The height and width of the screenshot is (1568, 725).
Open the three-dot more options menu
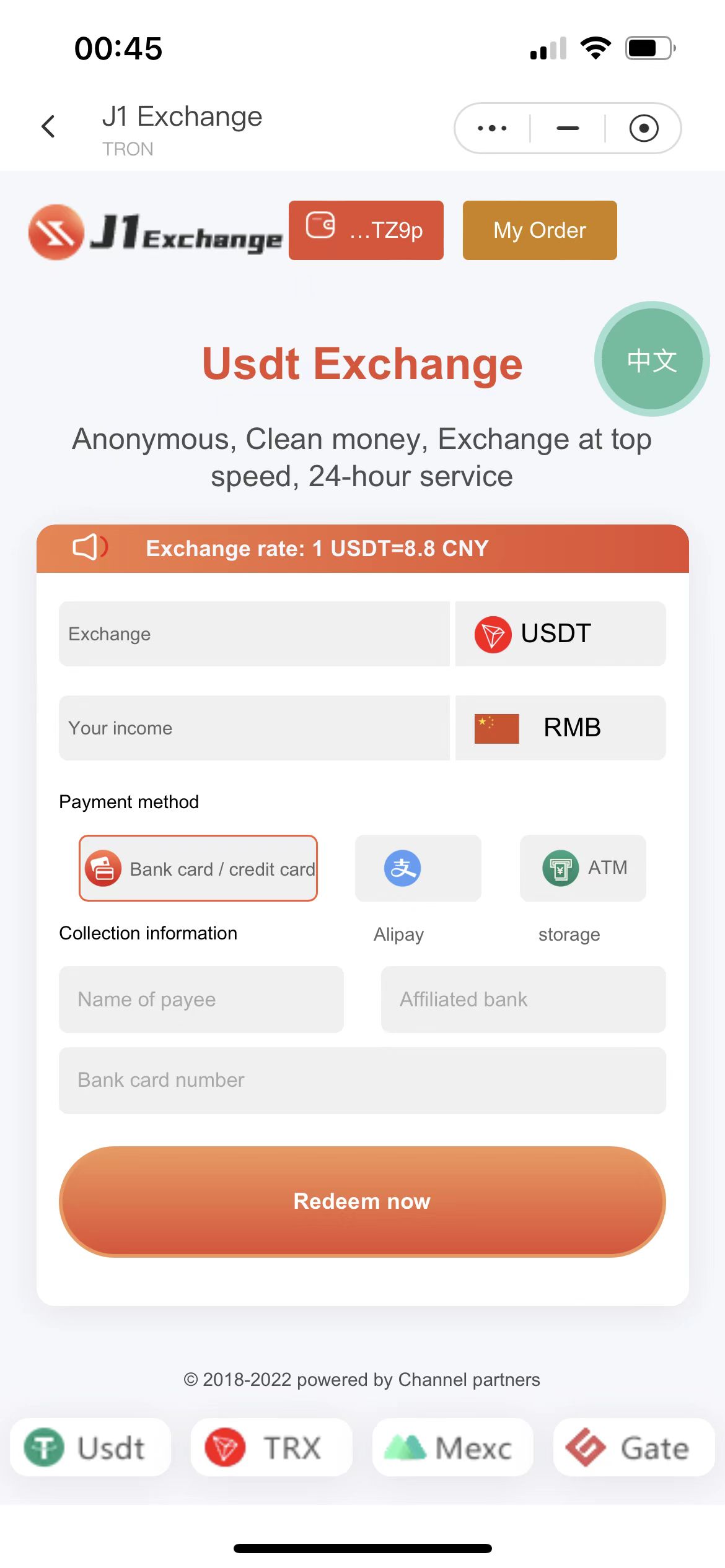pyautogui.click(x=493, y=128)
